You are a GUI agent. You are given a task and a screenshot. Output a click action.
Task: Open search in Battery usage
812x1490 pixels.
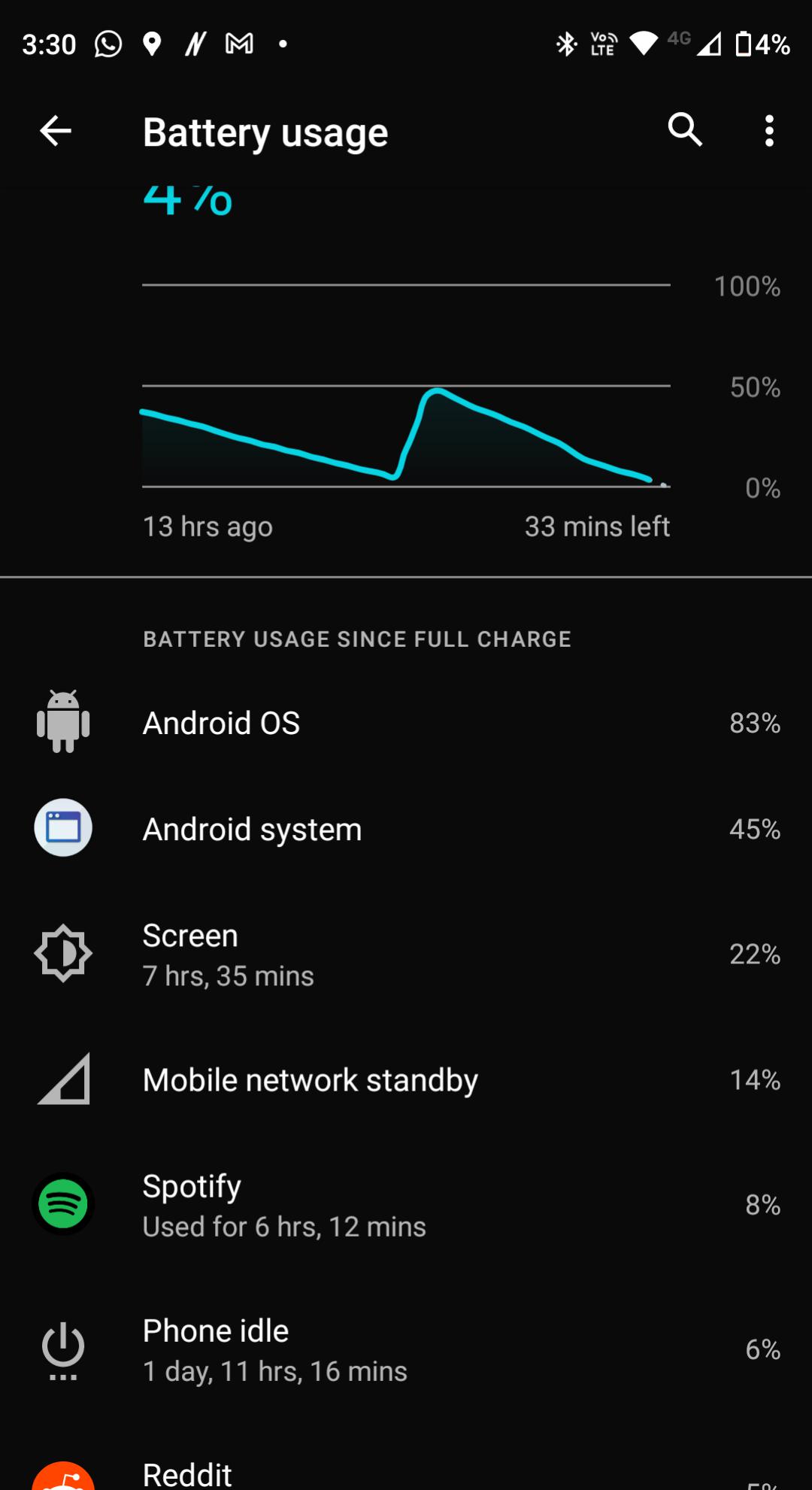click(x=684, y=131)
